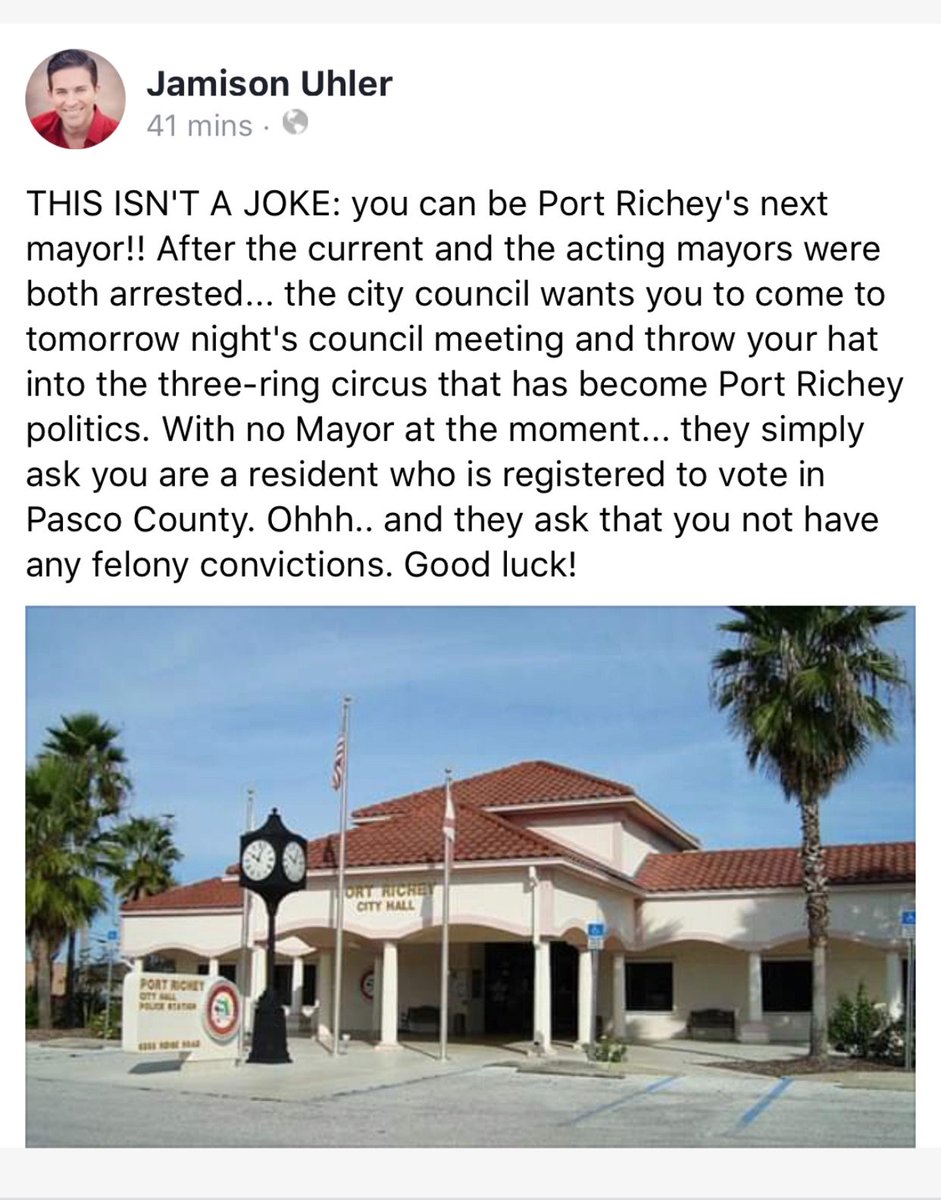Tap the public audience globe icon
941x1200 pixels.
click(294, 124)
